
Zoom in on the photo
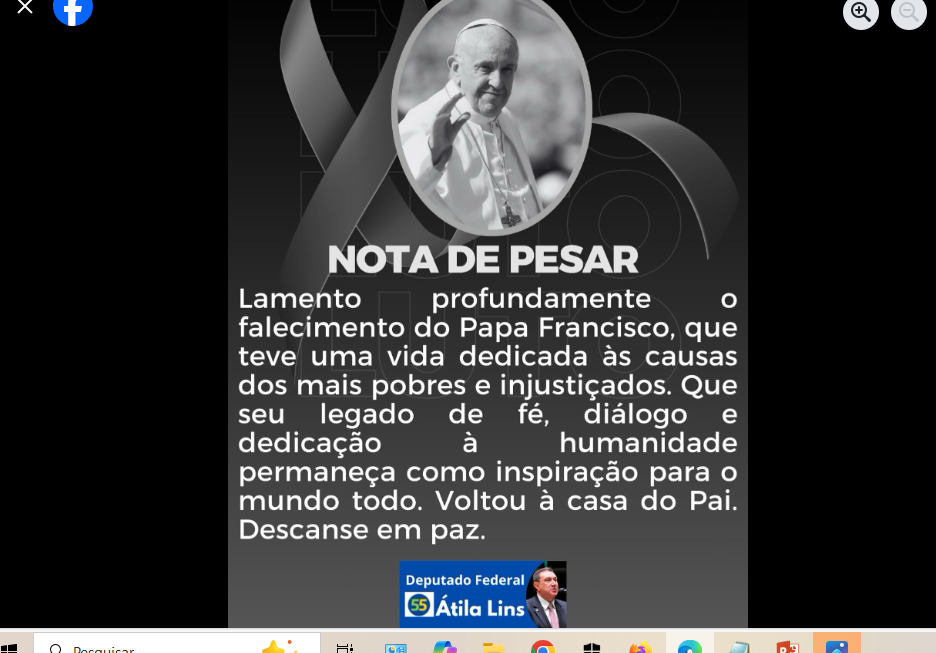[861, 12]
